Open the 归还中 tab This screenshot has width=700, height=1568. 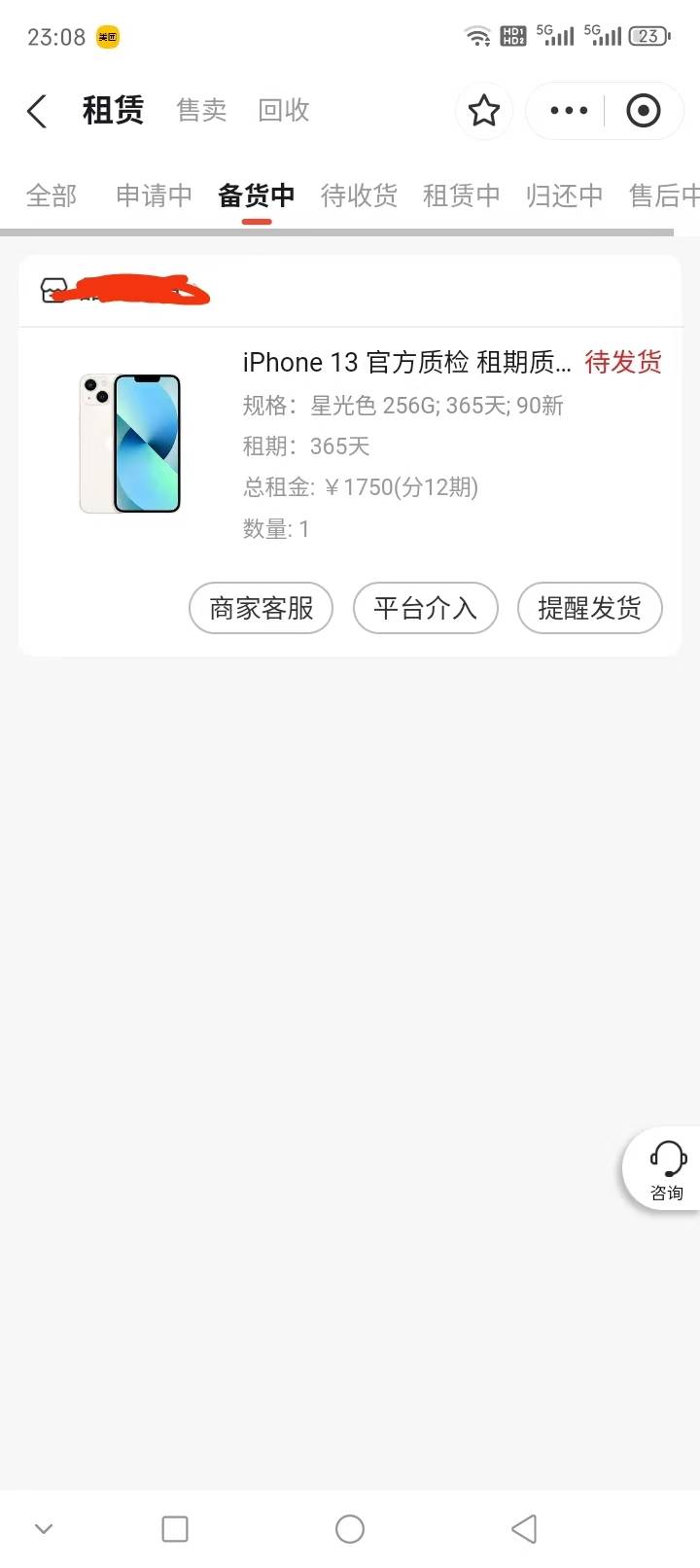564,196
